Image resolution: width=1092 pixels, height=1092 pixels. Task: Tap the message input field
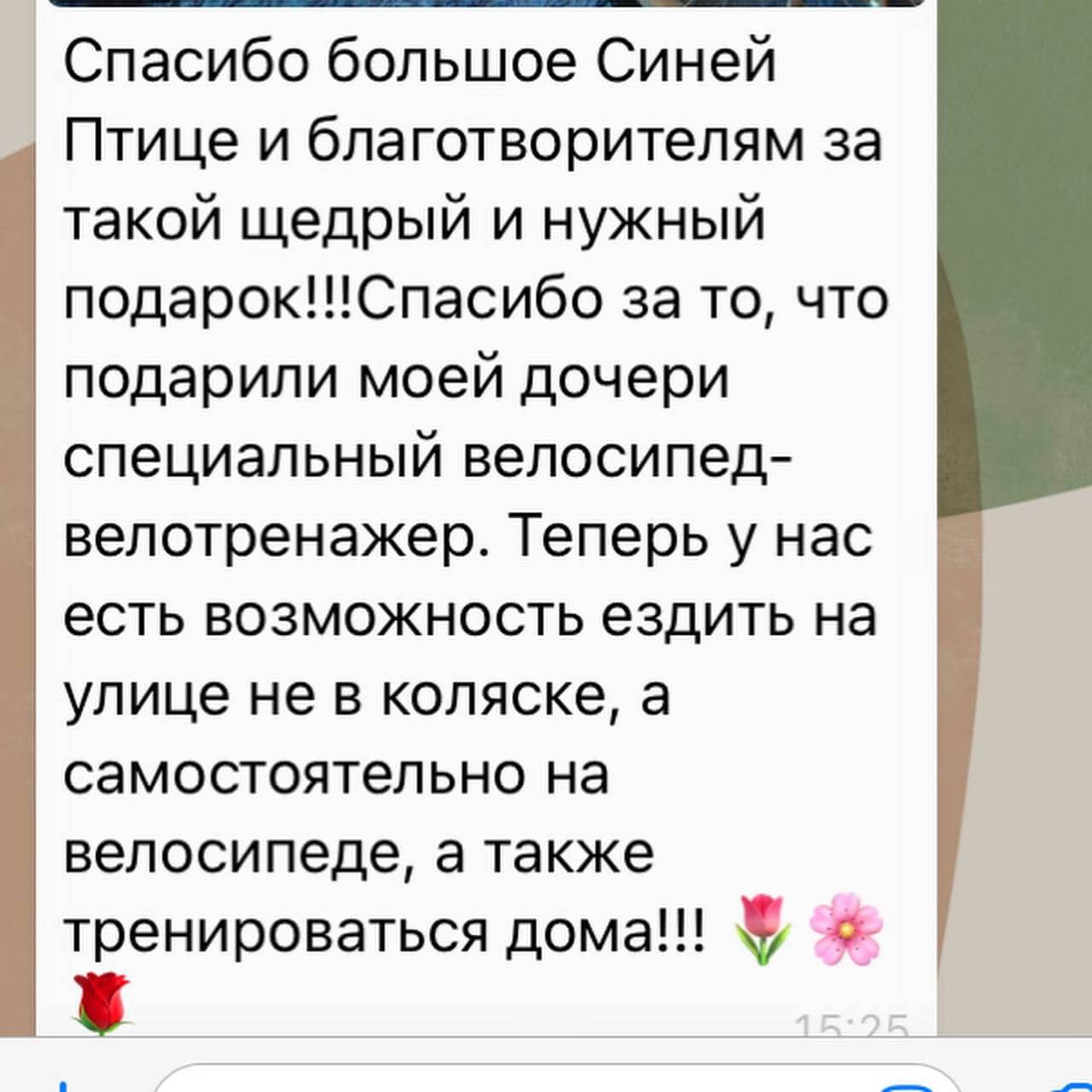[512, 1080]
